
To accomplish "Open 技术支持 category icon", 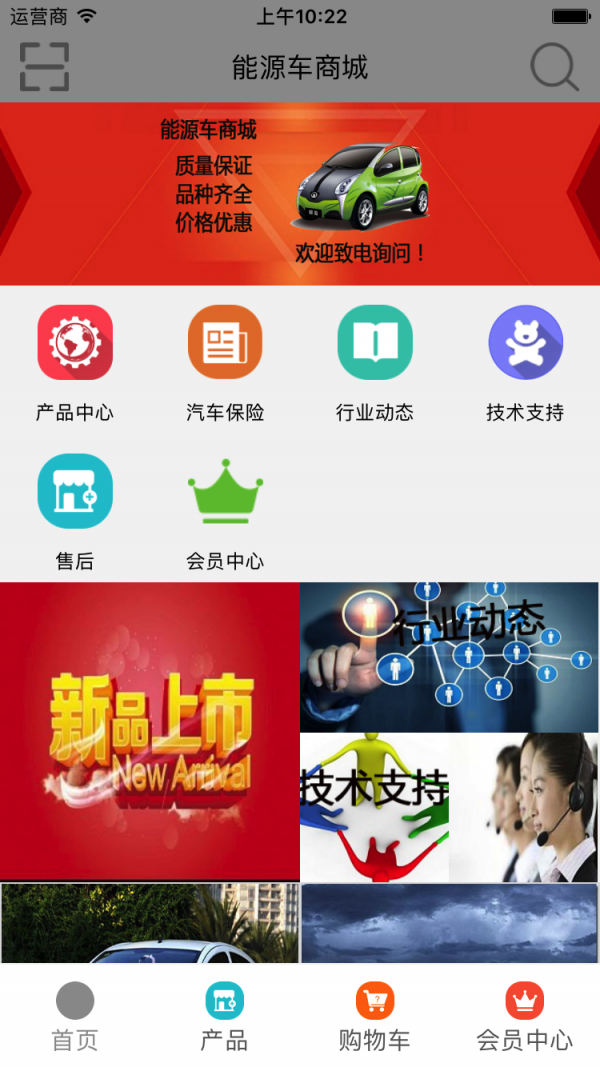I will point(525,343).
